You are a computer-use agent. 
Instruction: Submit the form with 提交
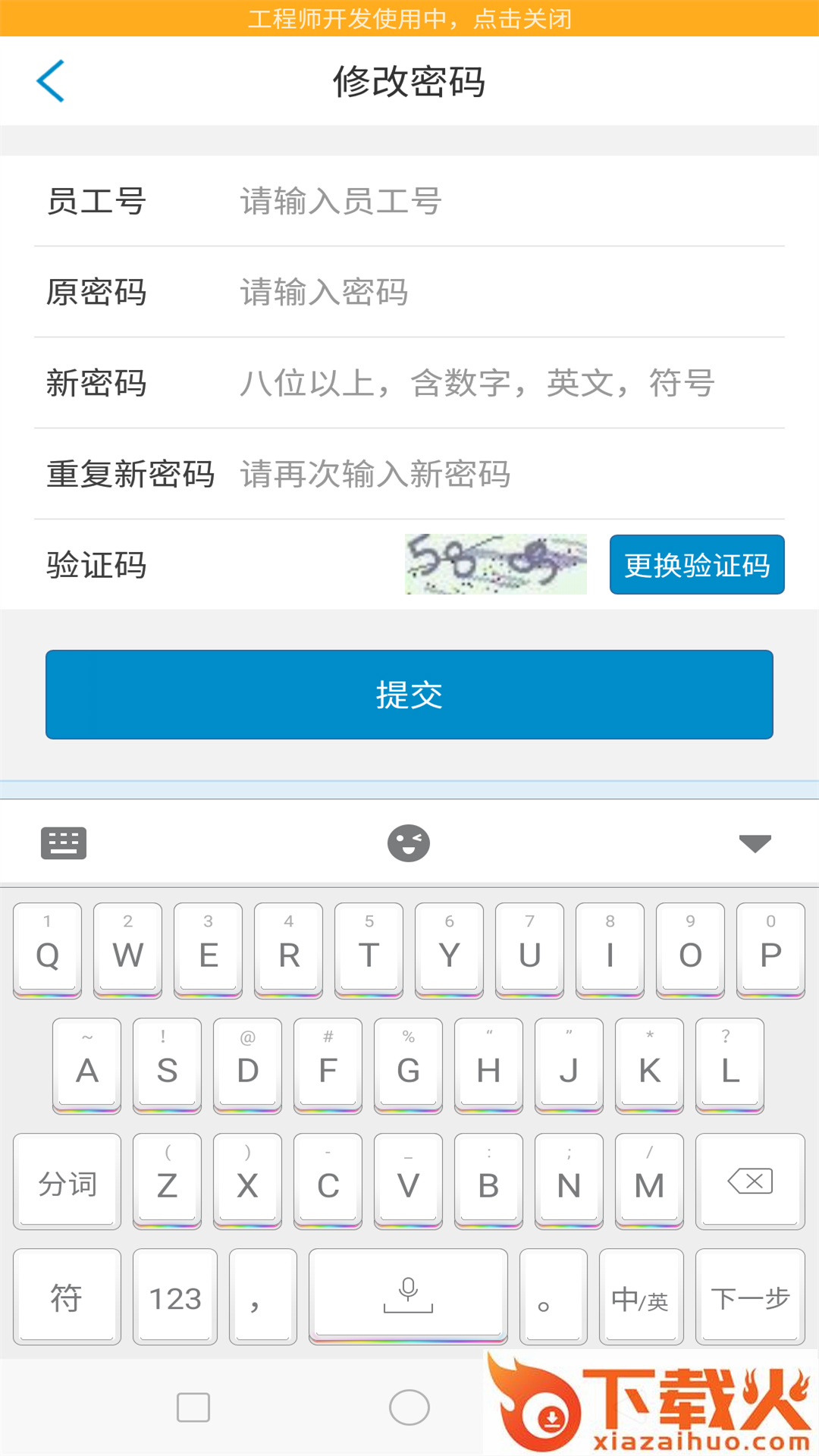click(x=409, y=695)
